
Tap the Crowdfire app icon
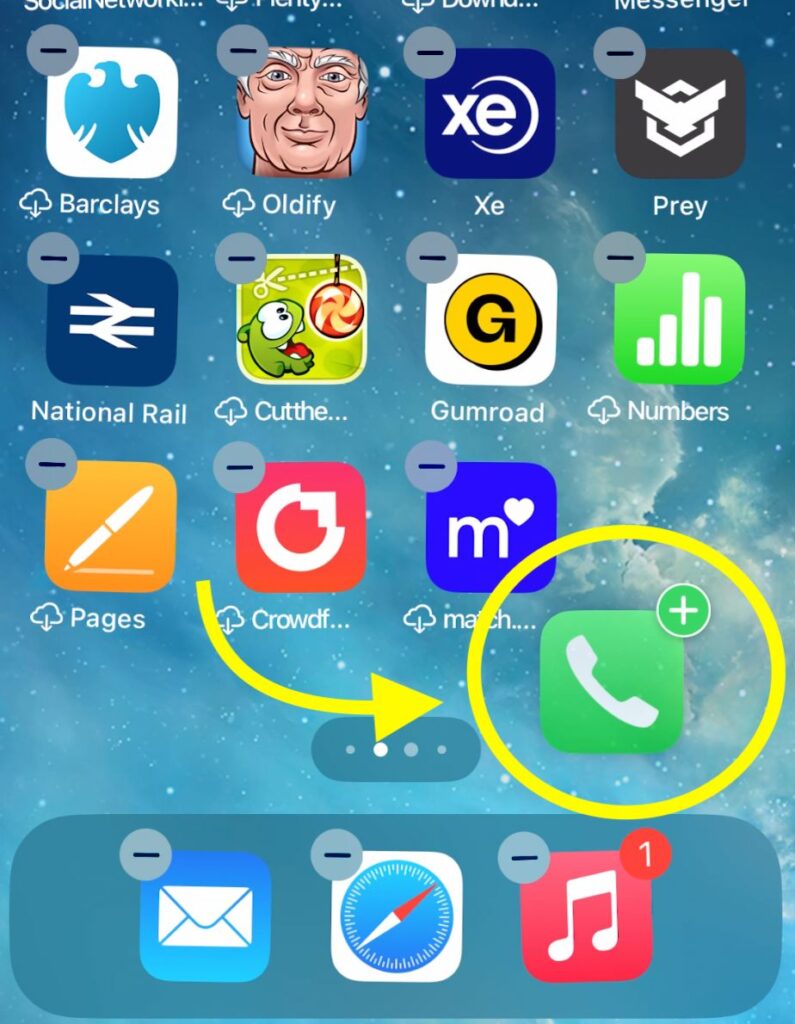pyautogui.click(x=300, y=526)
